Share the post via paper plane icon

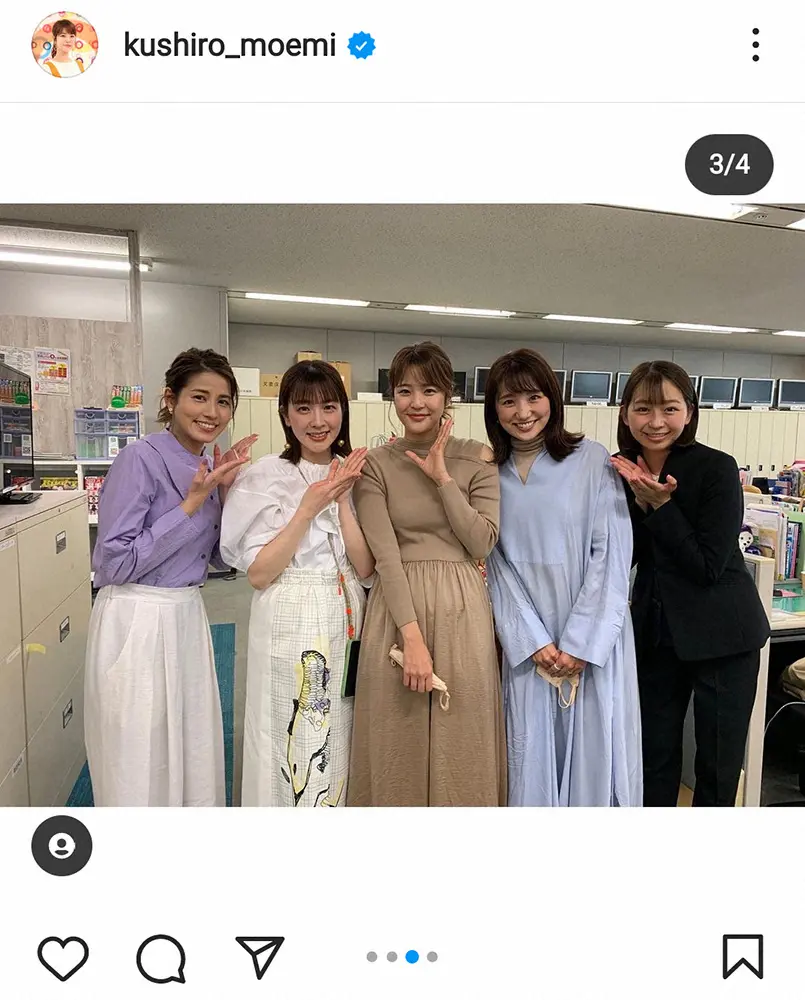click(260, 957)
